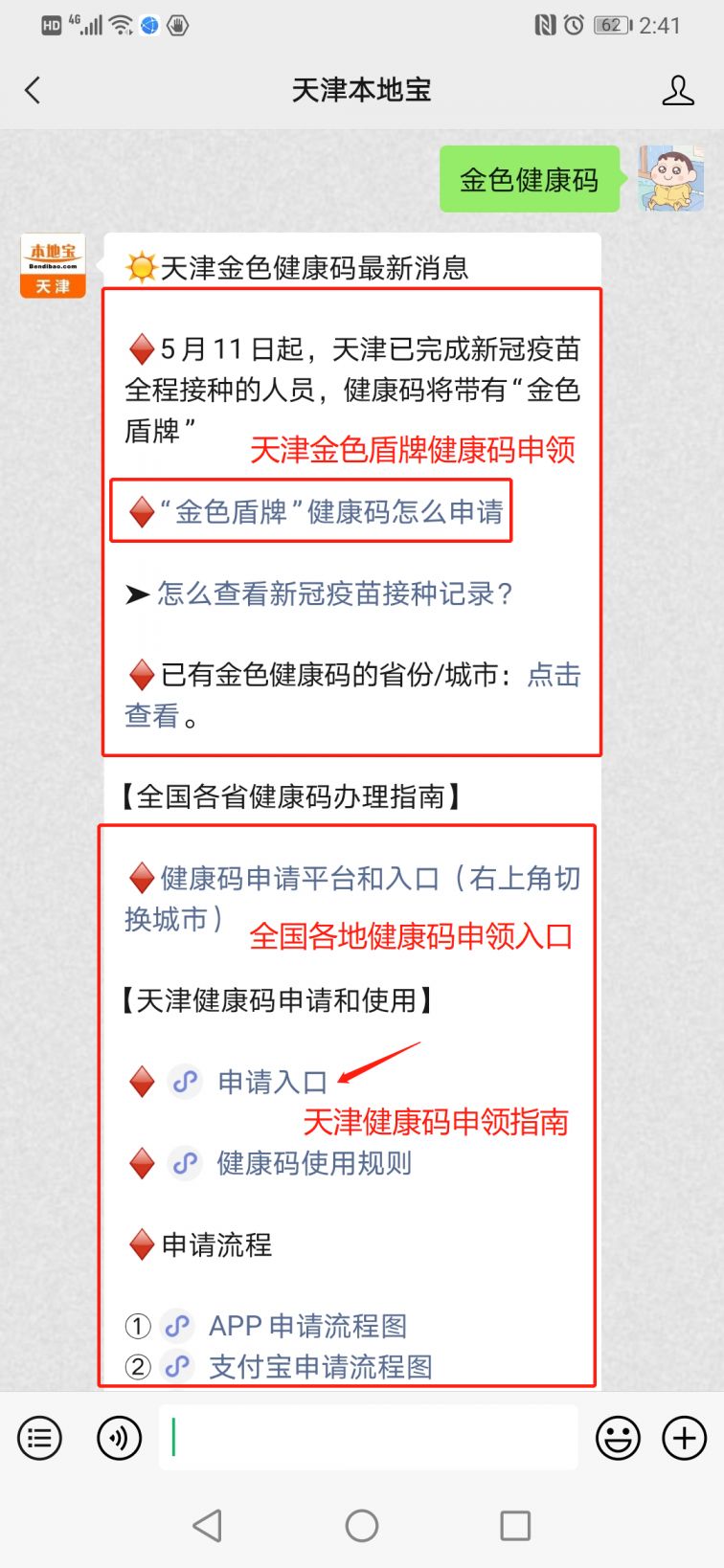This screenshot has height=1568, width=724.
Task: Open the 健康码使用规则 link
Action: (313, 1163)
